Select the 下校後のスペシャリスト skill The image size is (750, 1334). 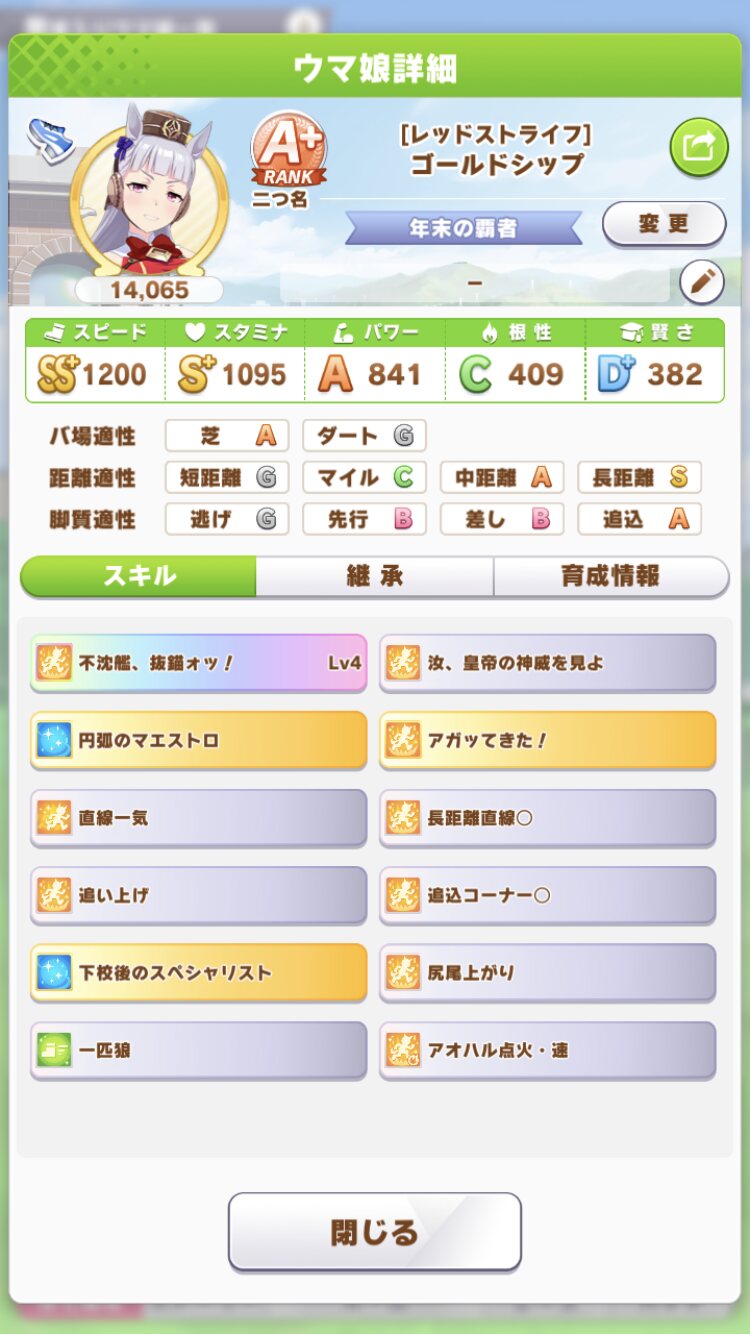tap(199, 972)
